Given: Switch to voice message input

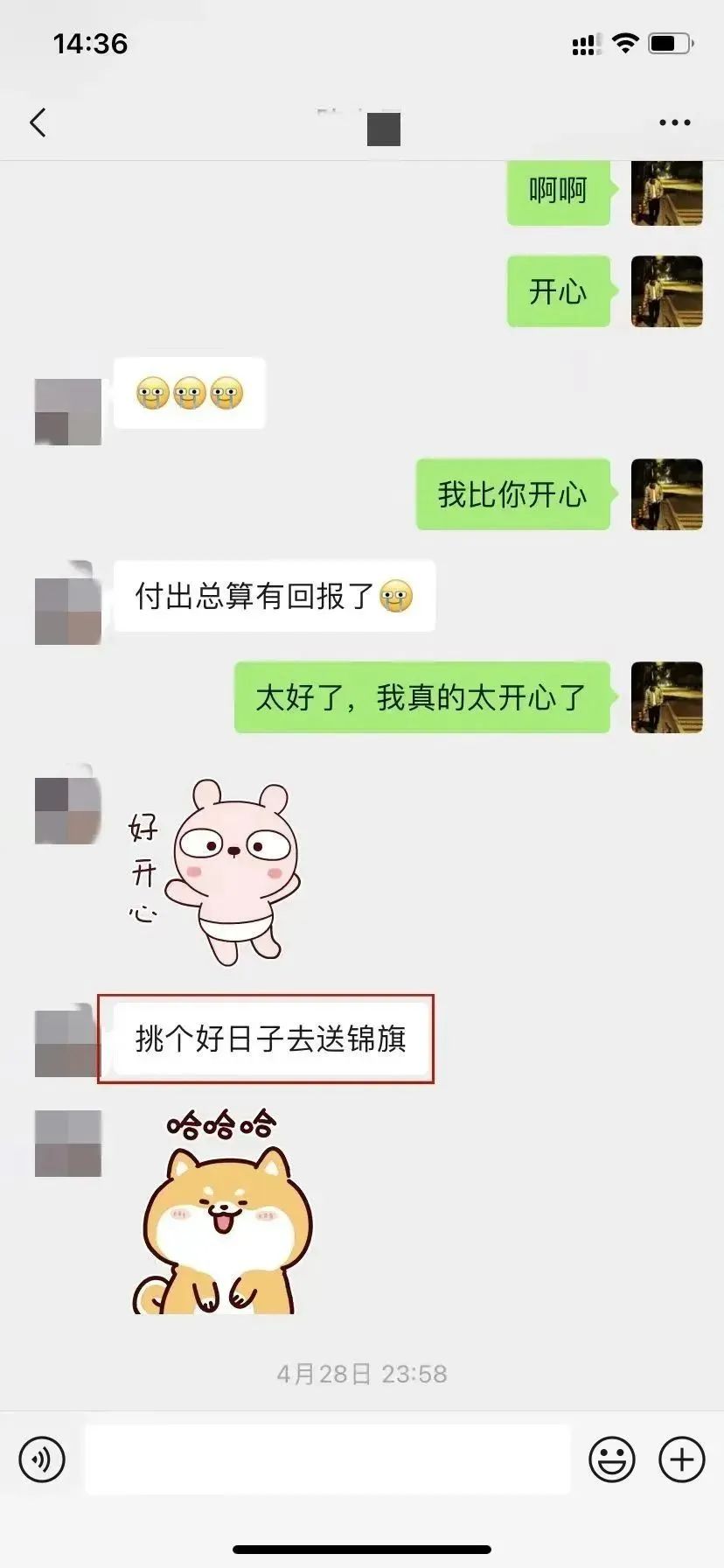Looking at the screenshot, I should click(42, 1459).
